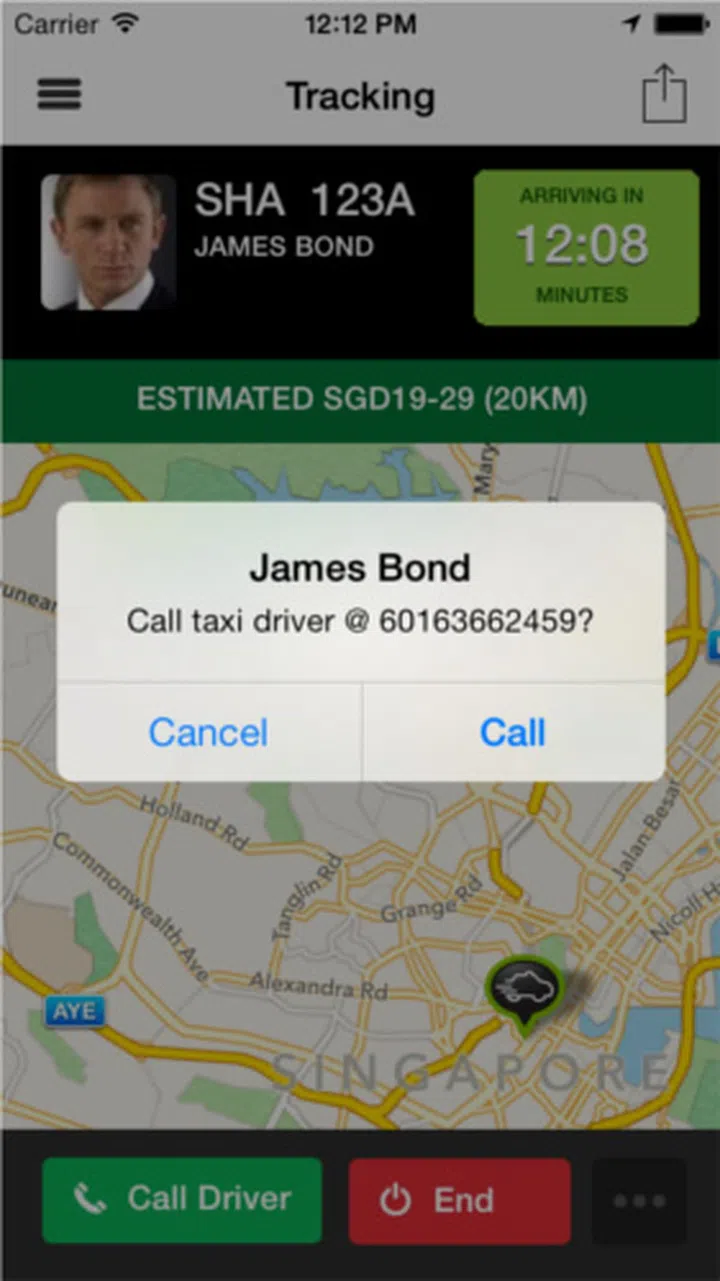Viewport: 720px width, 1281px height.
Task: Confirm Call to the taxi driver
Action: coord(513,732)
